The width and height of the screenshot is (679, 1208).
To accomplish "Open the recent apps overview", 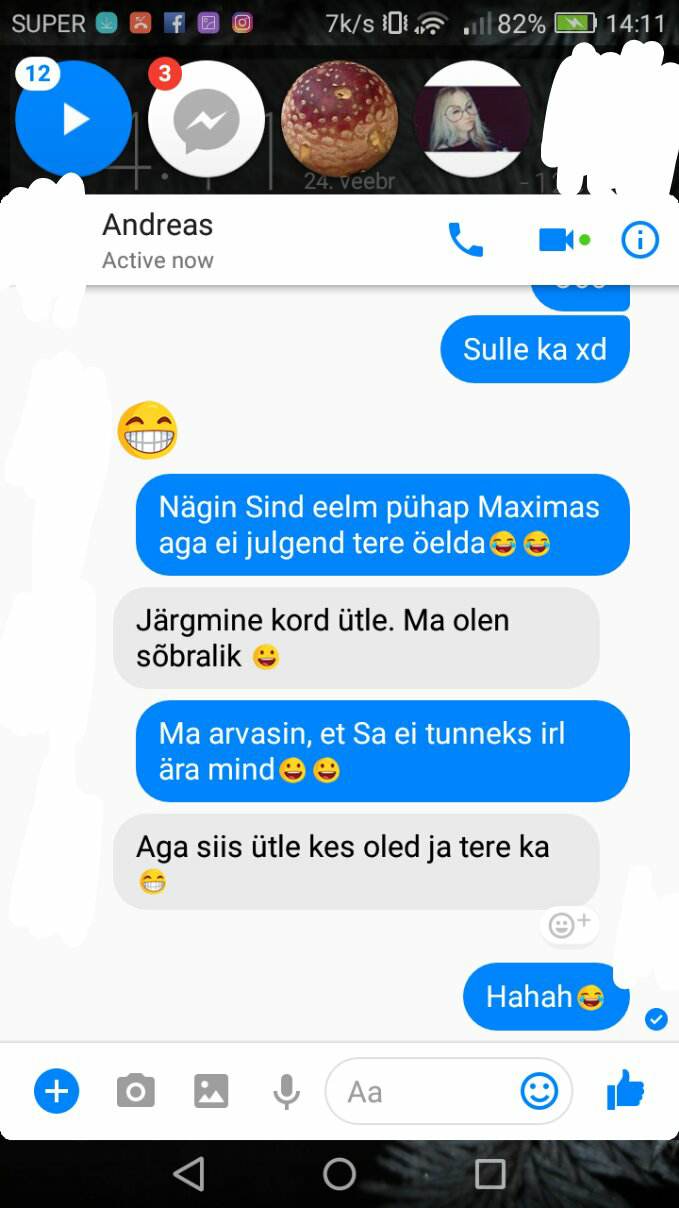I will click(489, 1173).
